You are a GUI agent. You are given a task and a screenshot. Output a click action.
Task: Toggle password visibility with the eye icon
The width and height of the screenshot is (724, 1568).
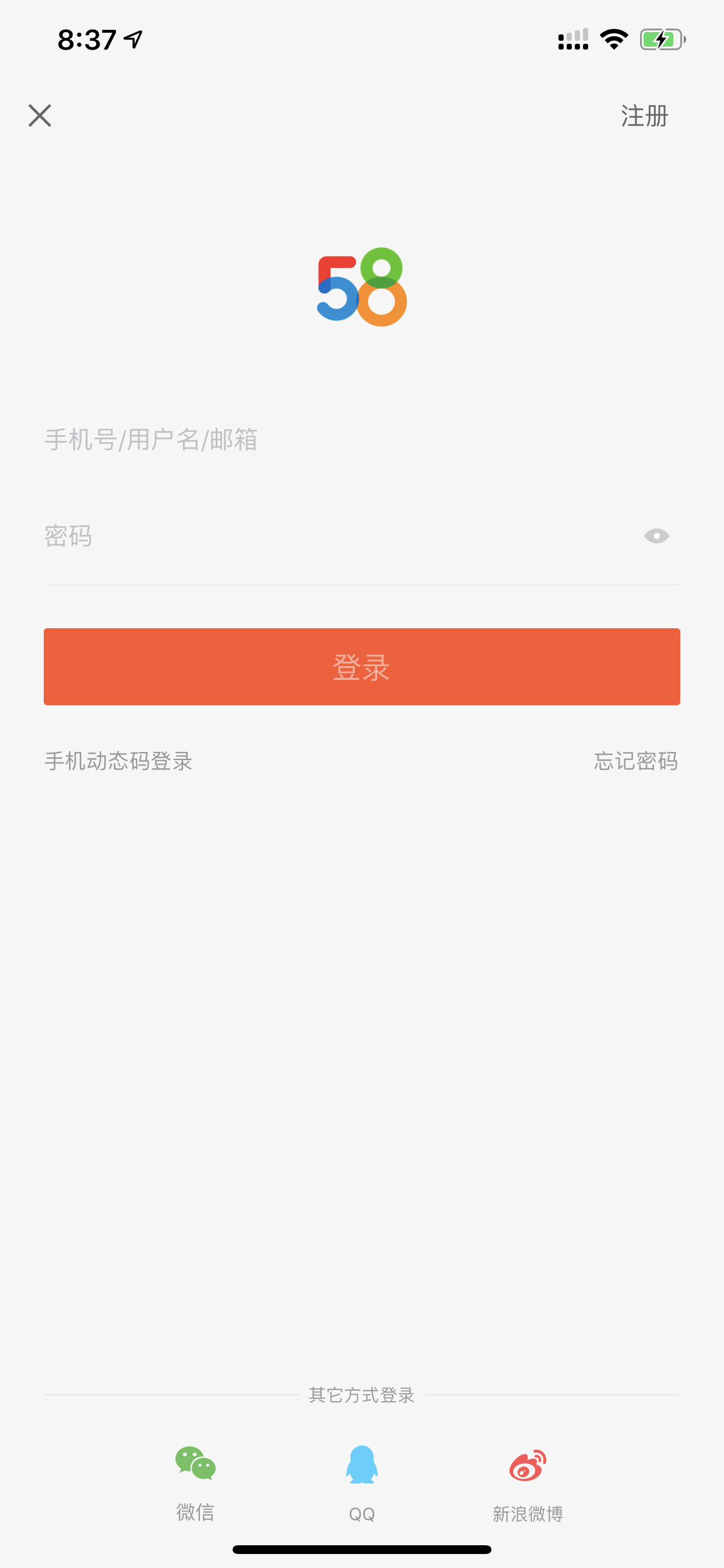point(656,536)
